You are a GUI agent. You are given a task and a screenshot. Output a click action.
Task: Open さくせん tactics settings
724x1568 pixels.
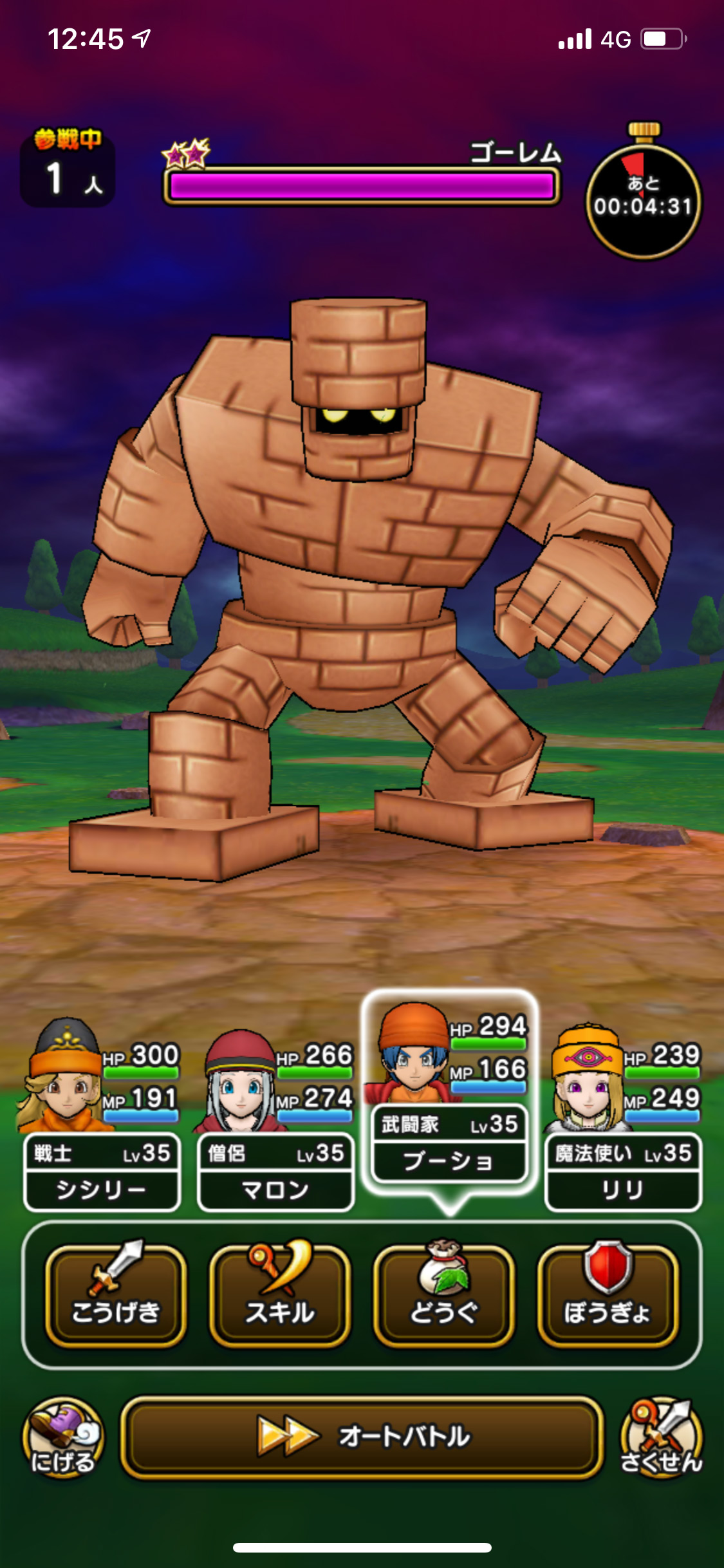point(662,1437)
